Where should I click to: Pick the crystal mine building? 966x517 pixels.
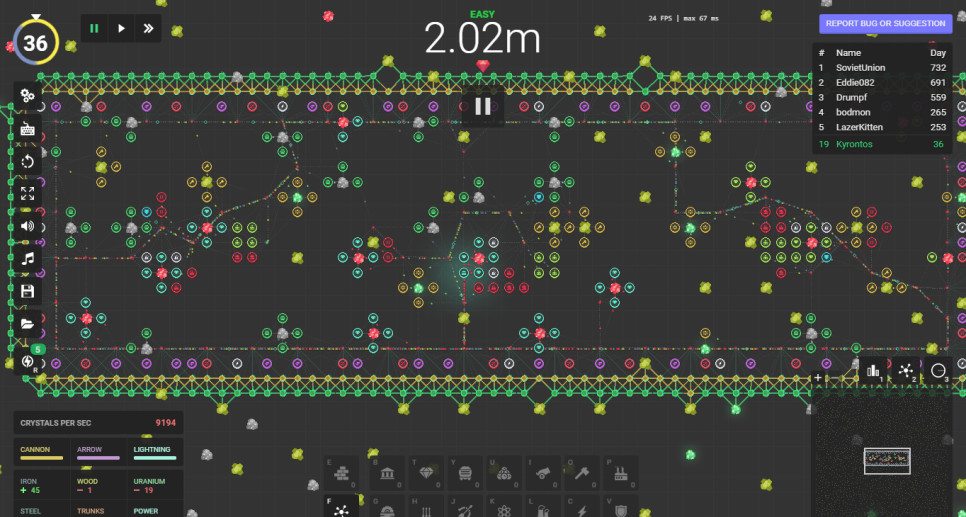(x=428, y=474)
